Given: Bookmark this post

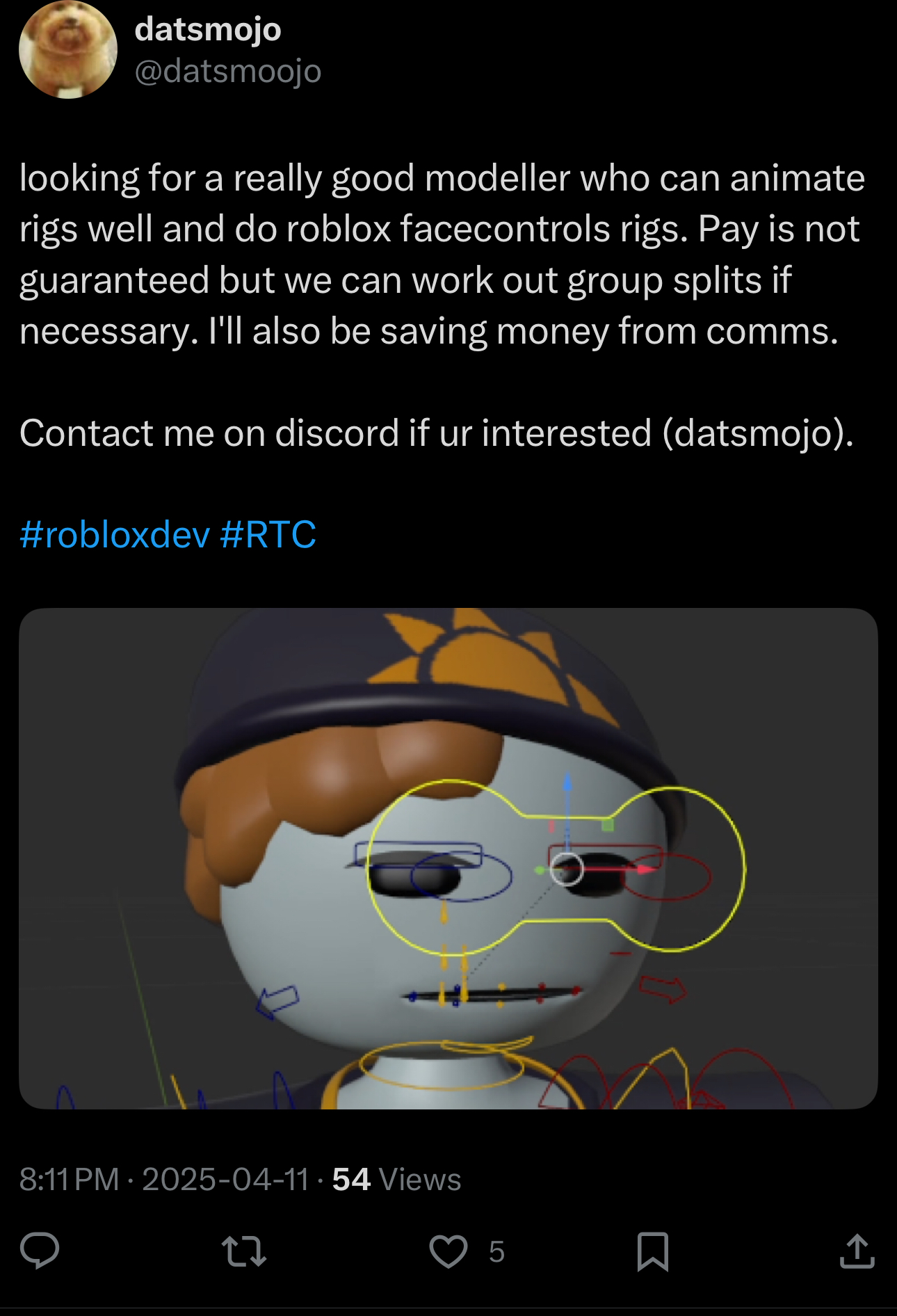Looking at the screenshot, I should 652,1251.
